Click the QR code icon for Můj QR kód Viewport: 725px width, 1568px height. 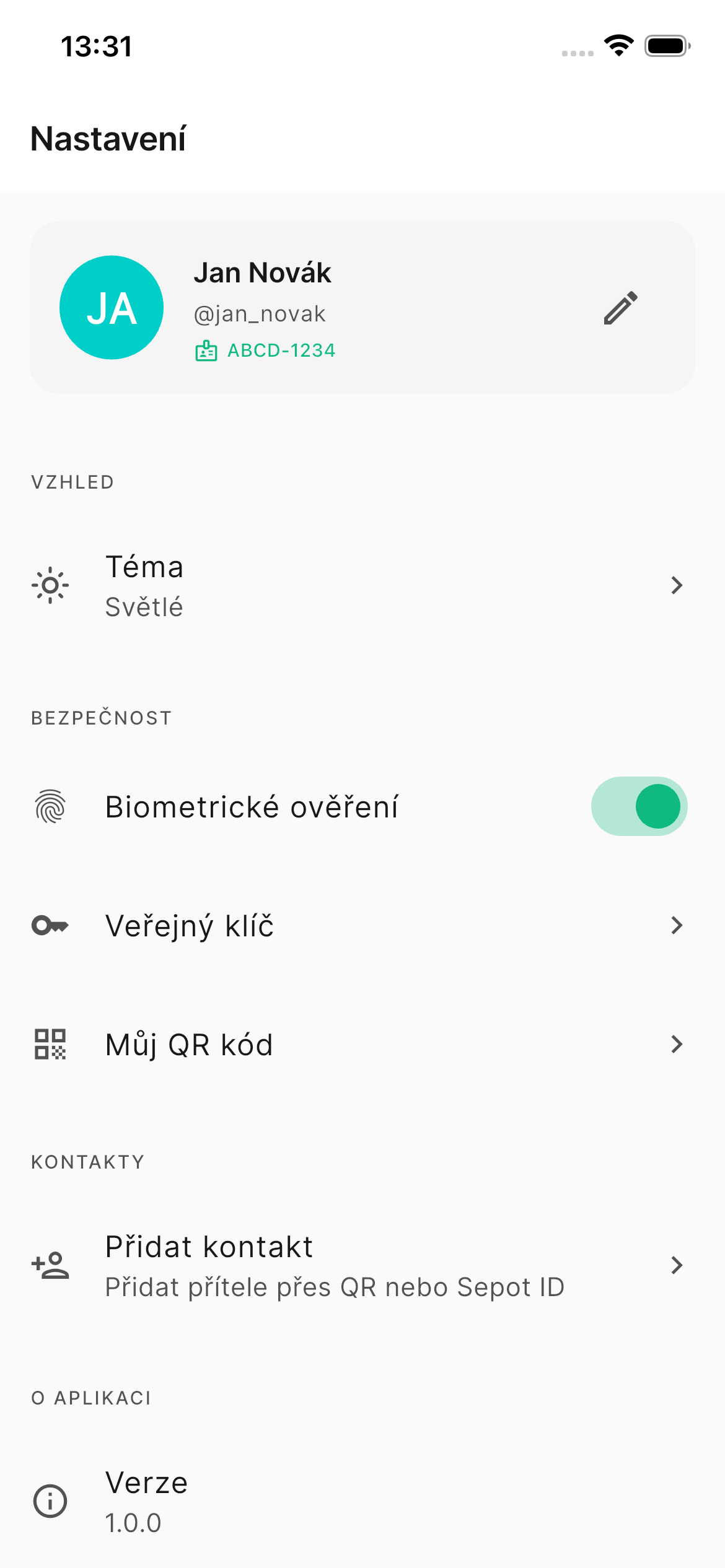point(51,1045)
